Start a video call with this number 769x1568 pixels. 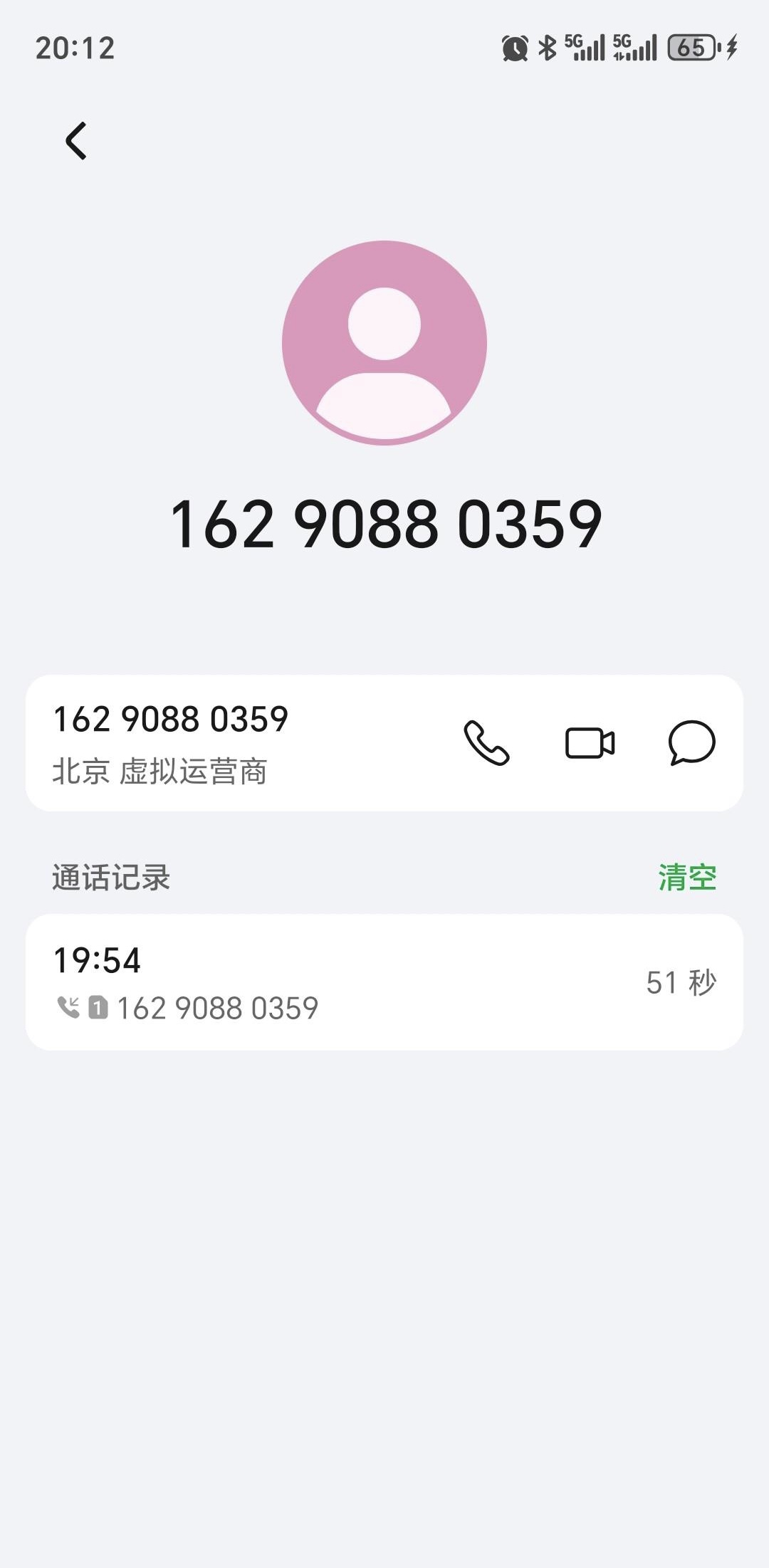click(590, 743)
